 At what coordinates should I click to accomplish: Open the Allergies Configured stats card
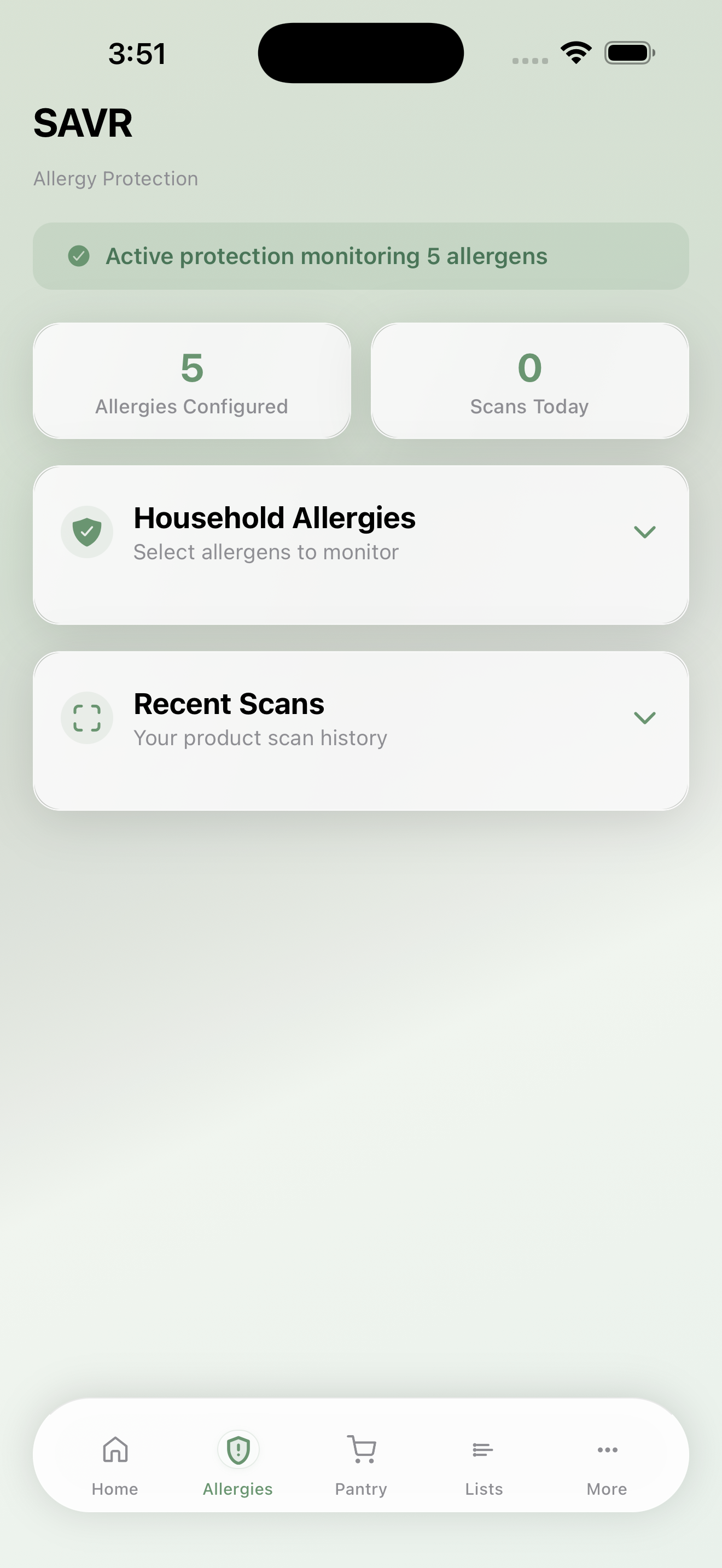click(192, 381)
